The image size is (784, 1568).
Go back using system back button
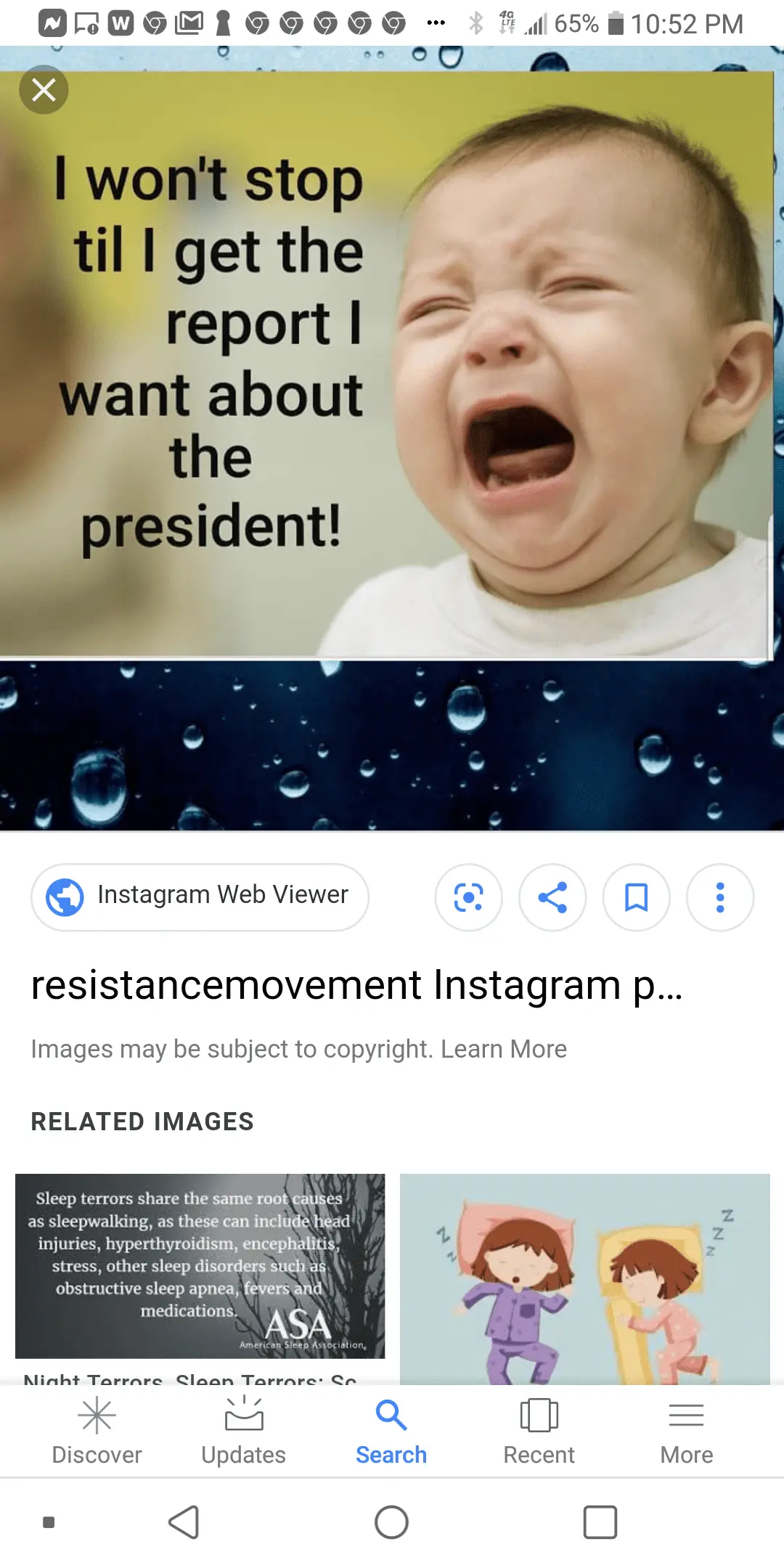(184, 1522)
